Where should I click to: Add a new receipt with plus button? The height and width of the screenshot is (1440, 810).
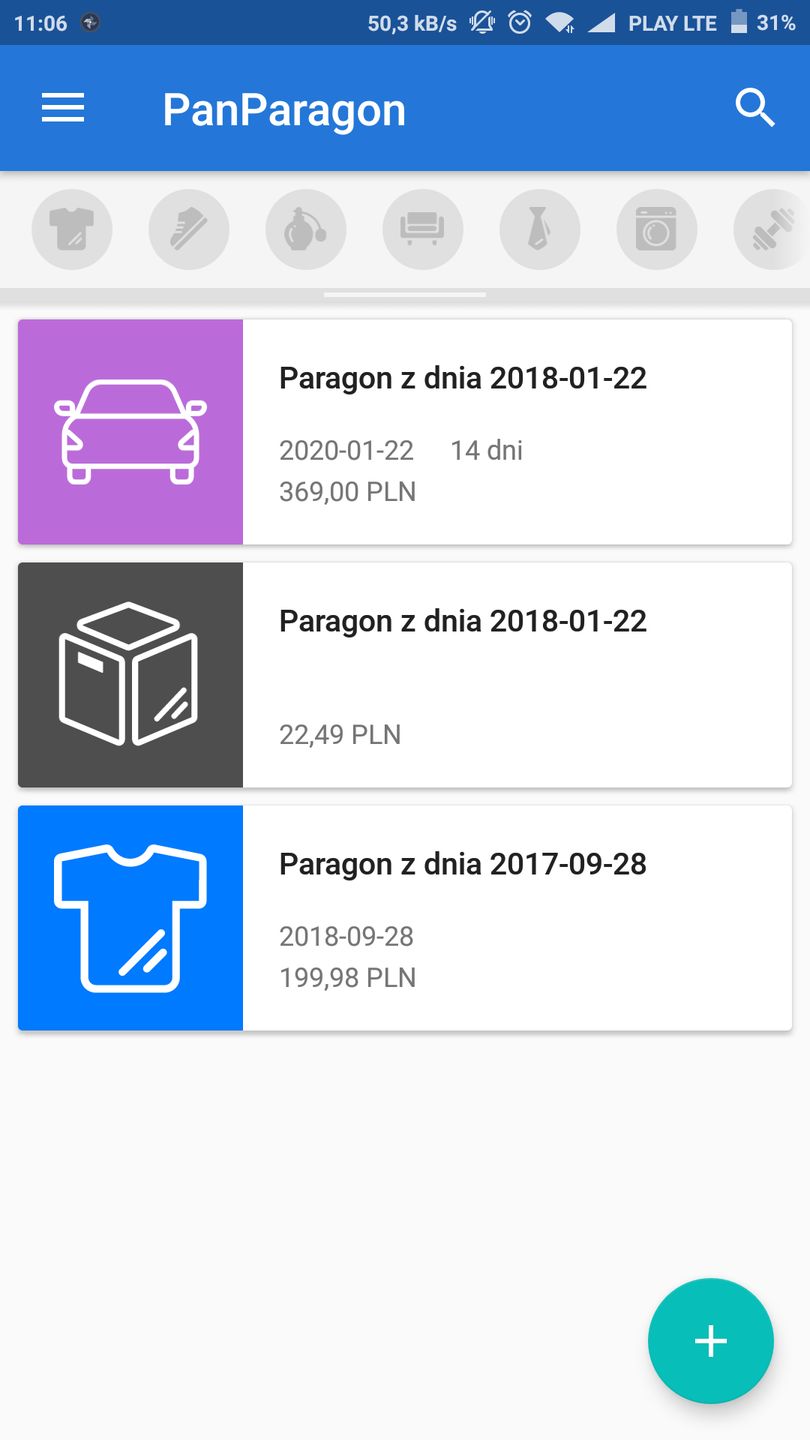pos(711,1341)
